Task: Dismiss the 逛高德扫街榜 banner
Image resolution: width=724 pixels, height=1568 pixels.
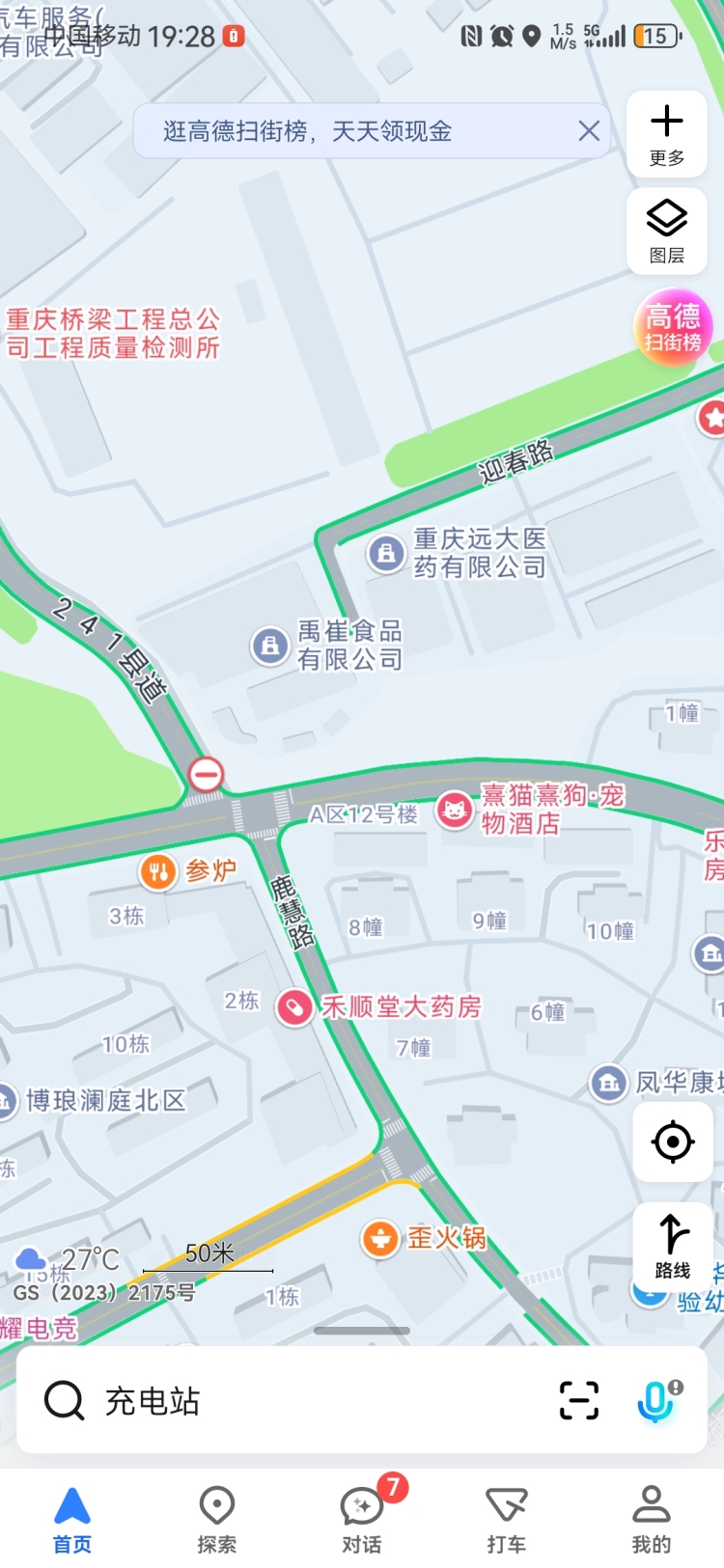Action: 589,131
